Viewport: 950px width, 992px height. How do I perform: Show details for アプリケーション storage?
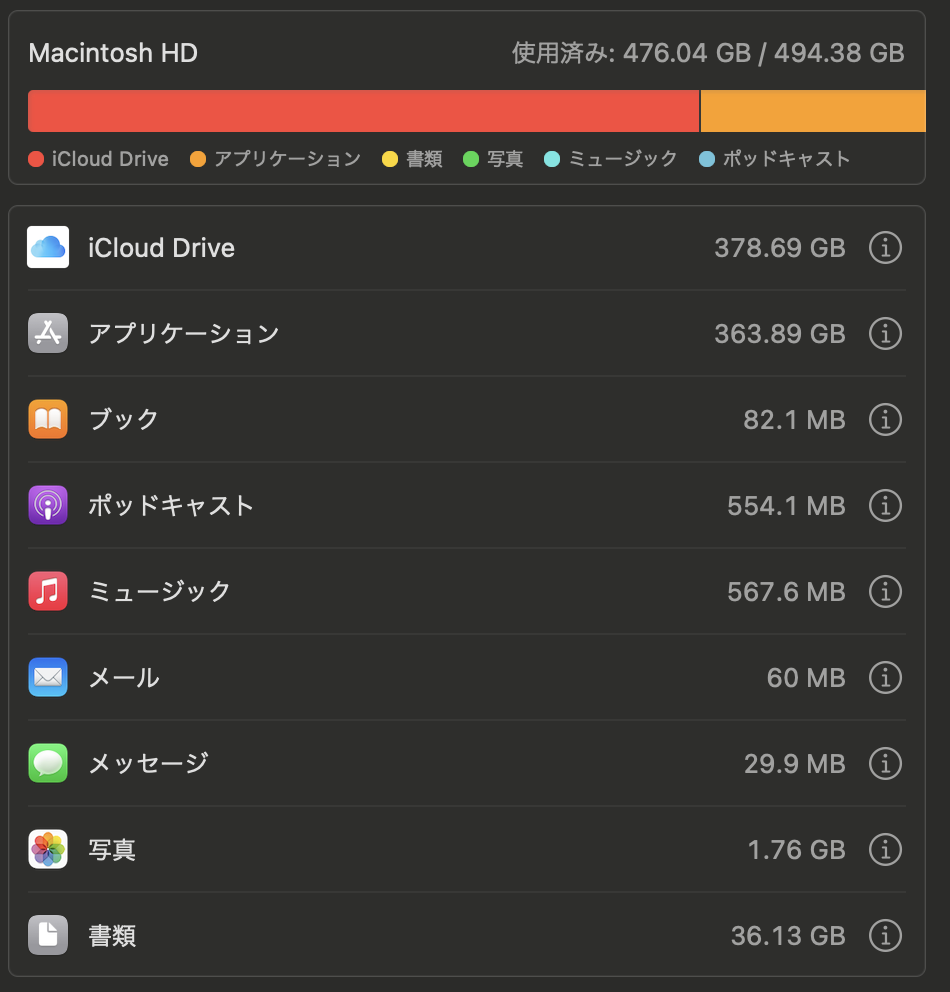(885, 334)
